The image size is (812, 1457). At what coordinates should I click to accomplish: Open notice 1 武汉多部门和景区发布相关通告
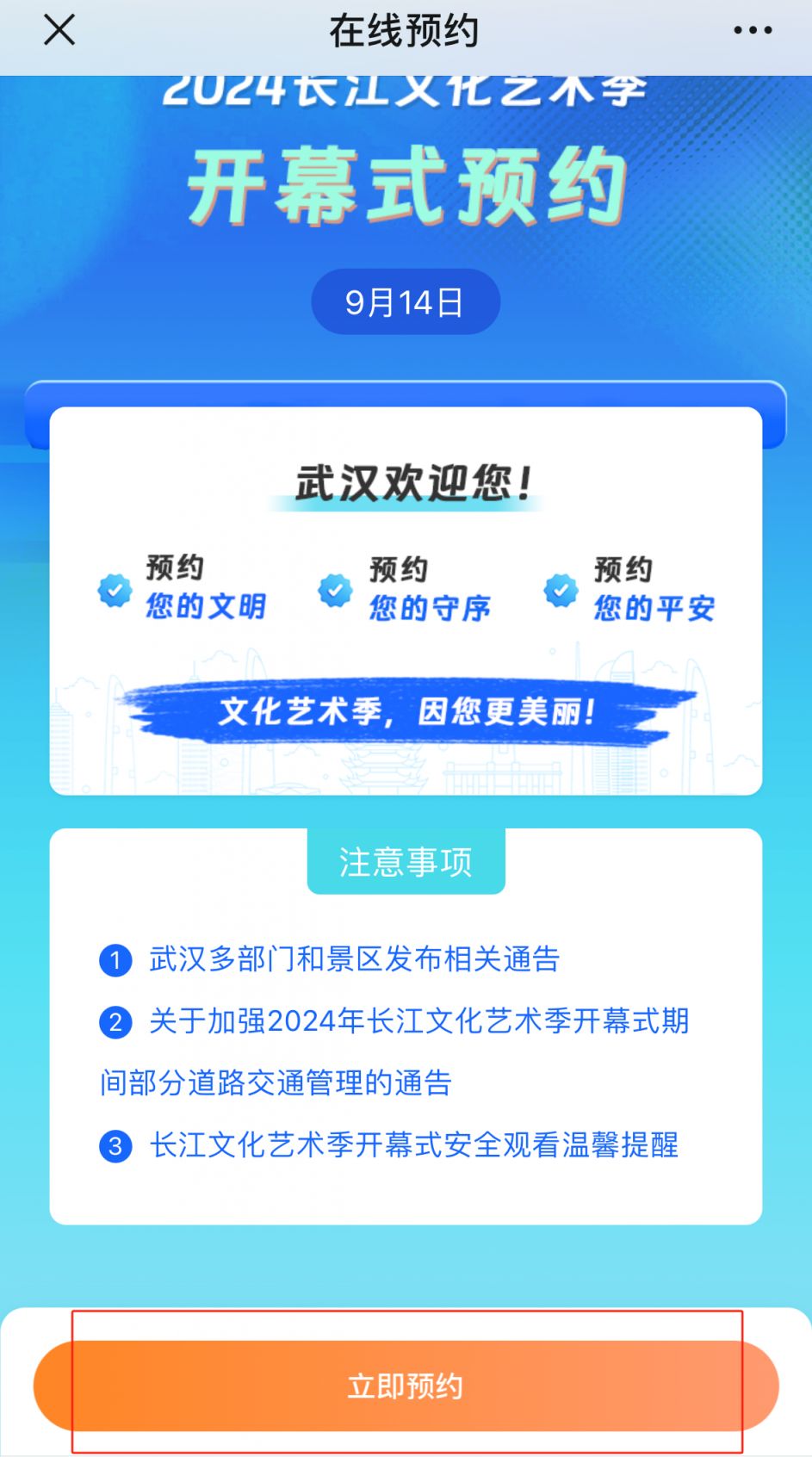pyautogui.click(x=330, y=958)
